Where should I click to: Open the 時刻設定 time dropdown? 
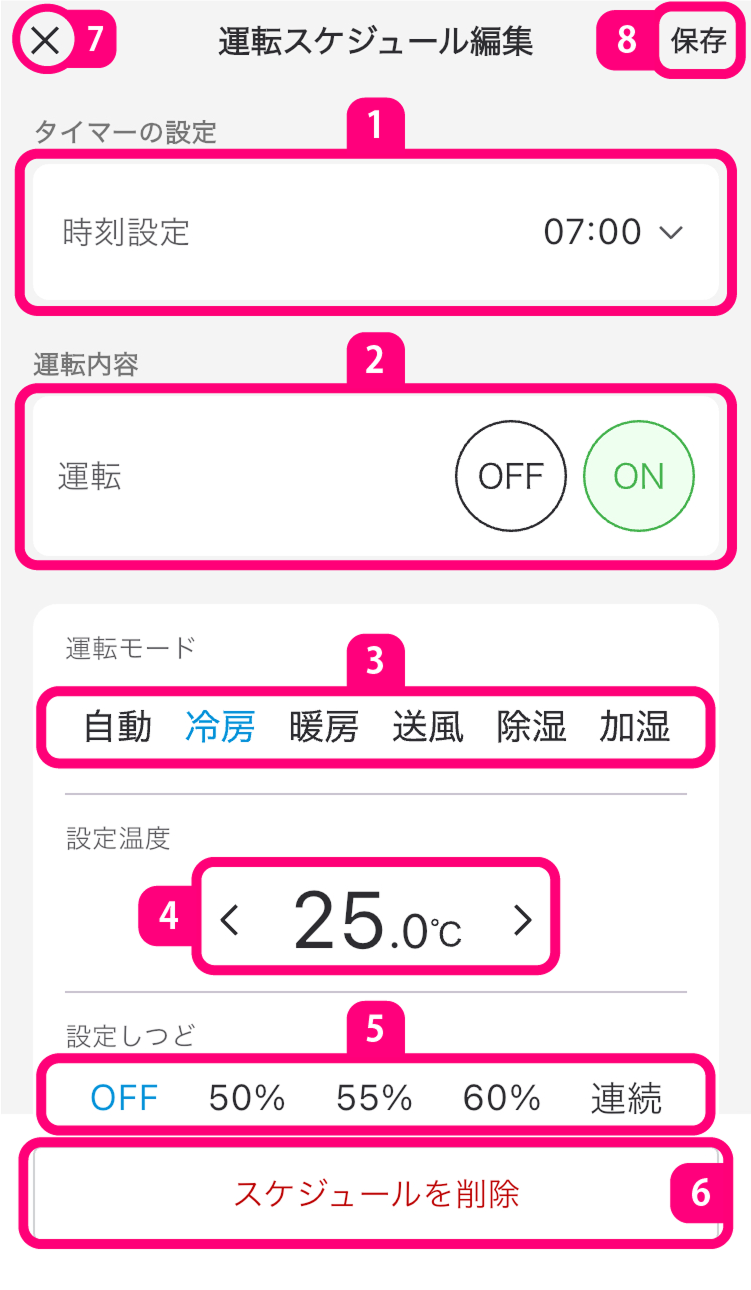point(613,233)
